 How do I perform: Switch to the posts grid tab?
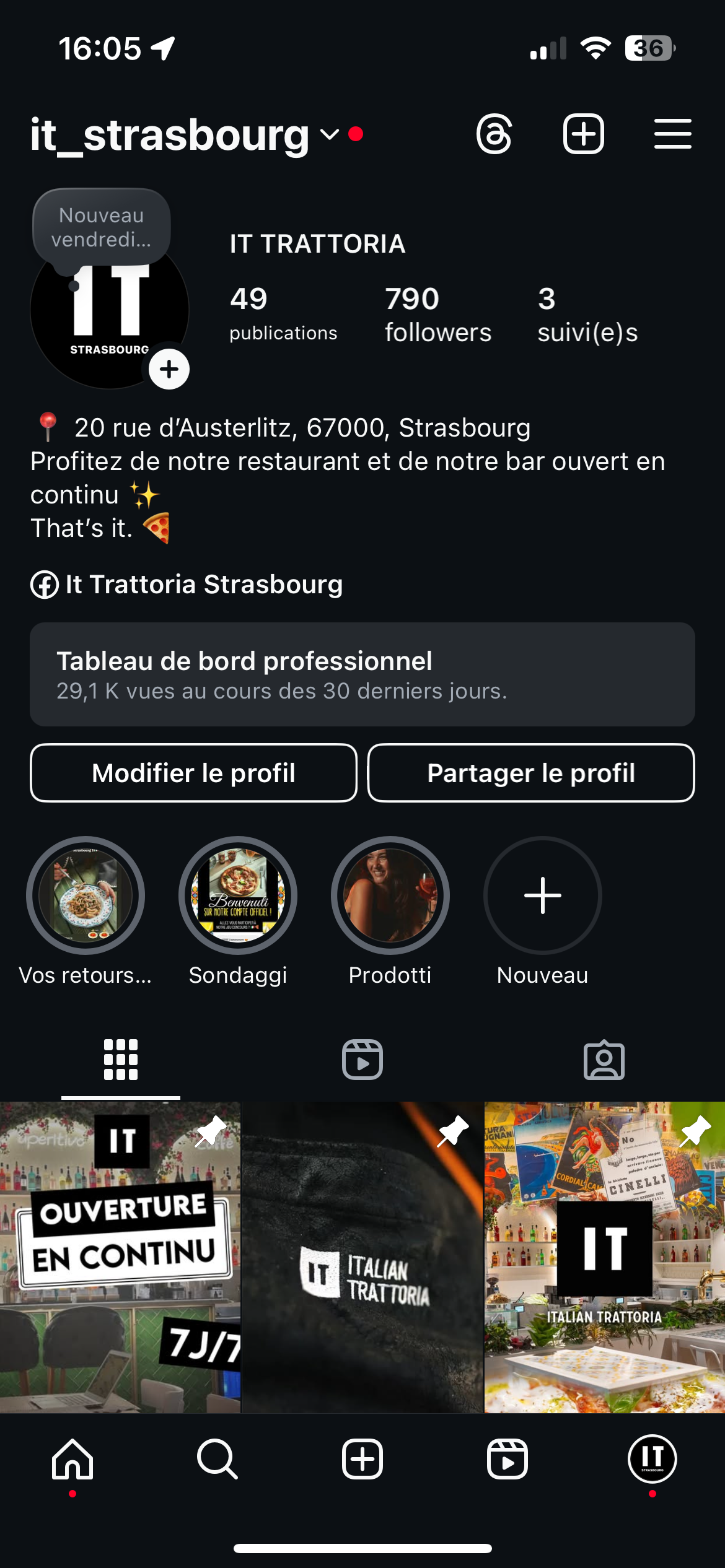pyautogui.click(x=120, y=1060)
